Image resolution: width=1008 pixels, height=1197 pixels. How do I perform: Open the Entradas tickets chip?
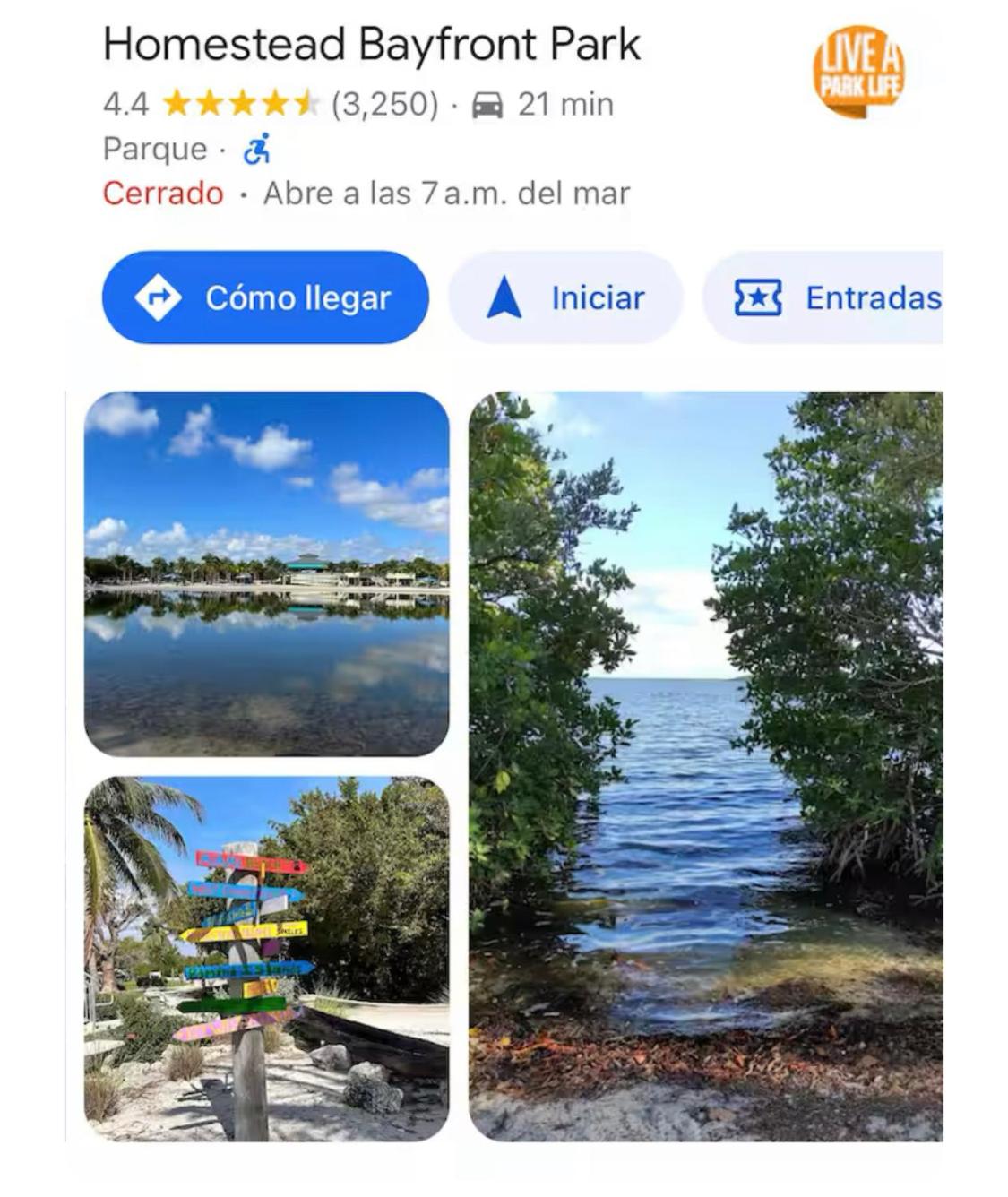tap(824, 297)
